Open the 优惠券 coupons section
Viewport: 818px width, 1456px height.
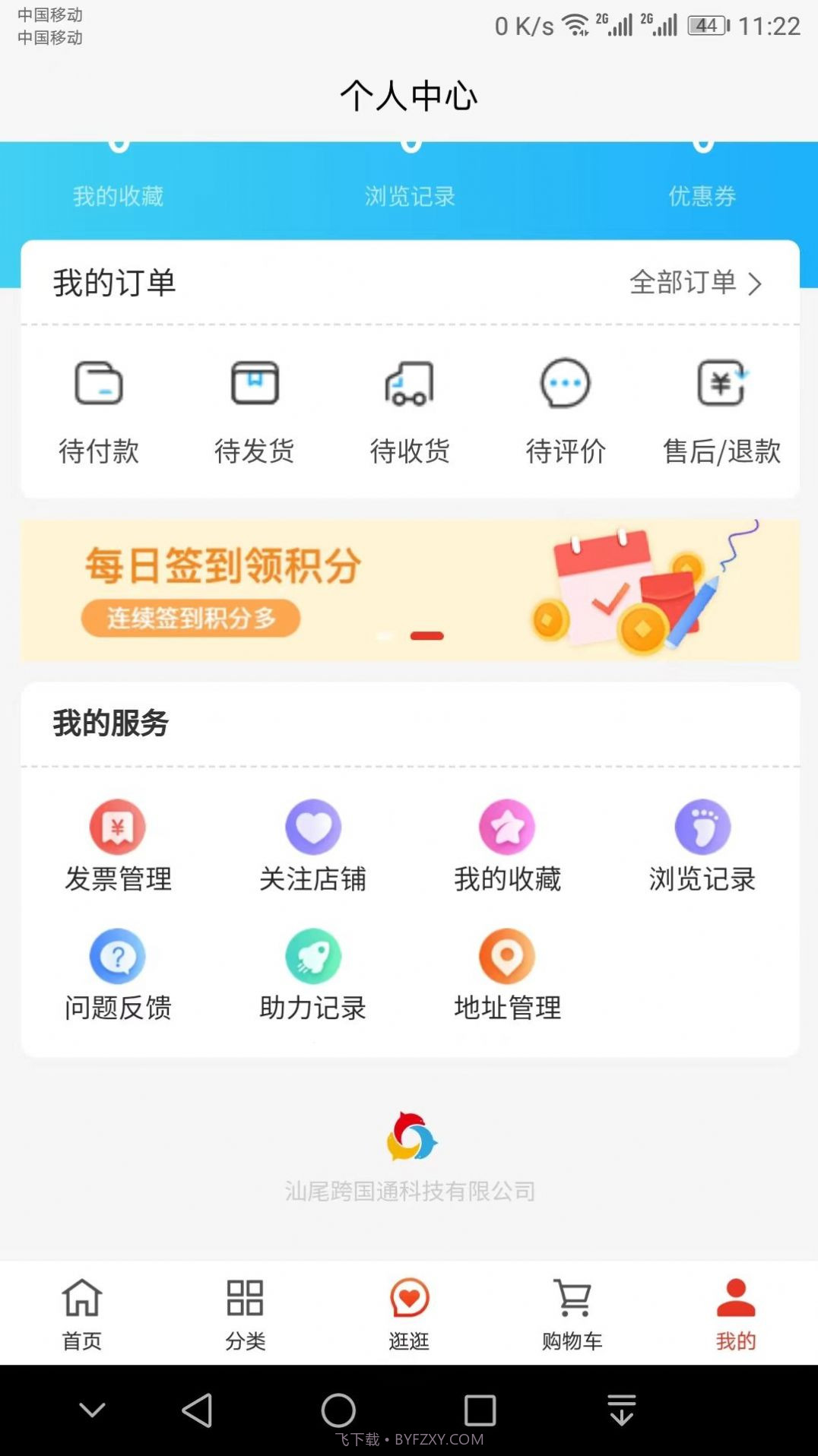(700, 196)
